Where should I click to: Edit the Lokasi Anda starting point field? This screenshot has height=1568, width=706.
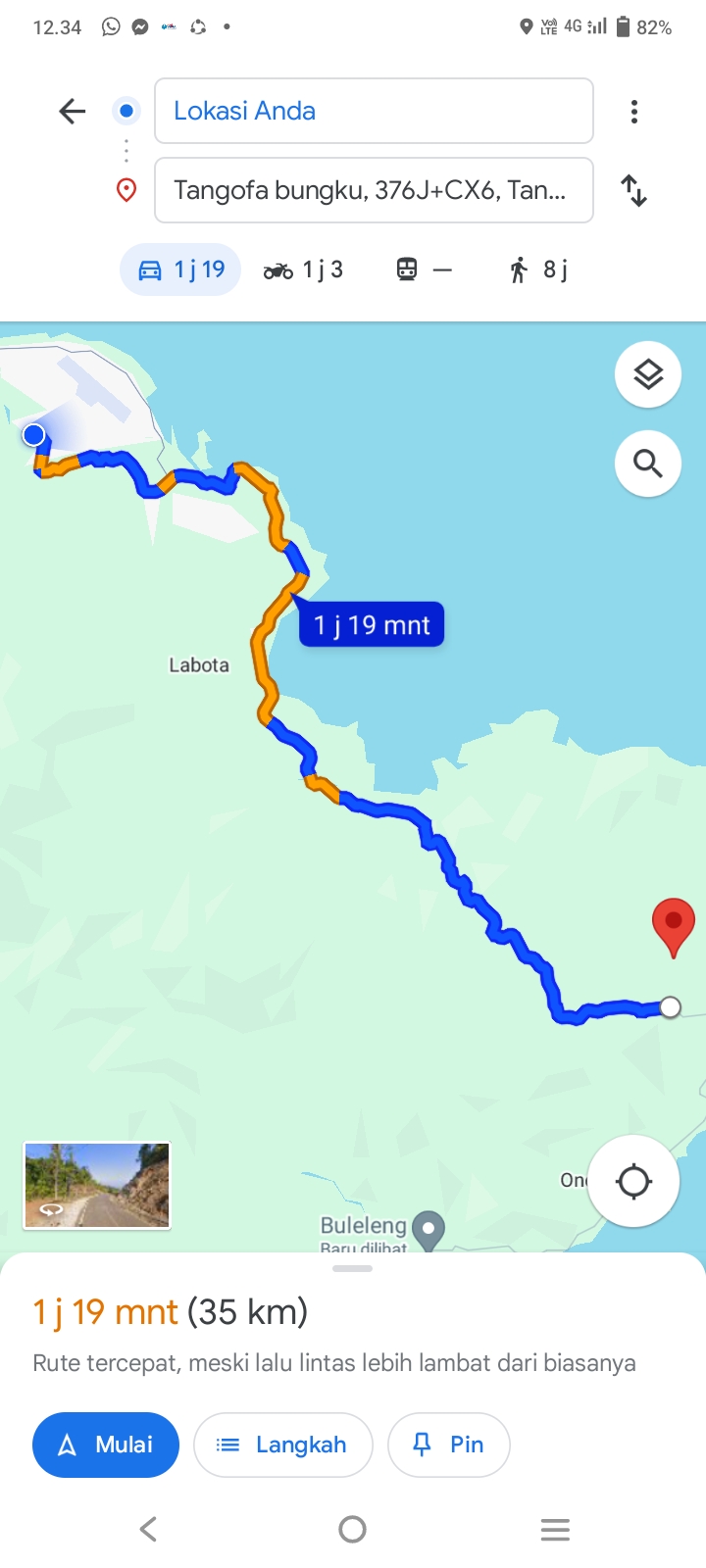374,111
